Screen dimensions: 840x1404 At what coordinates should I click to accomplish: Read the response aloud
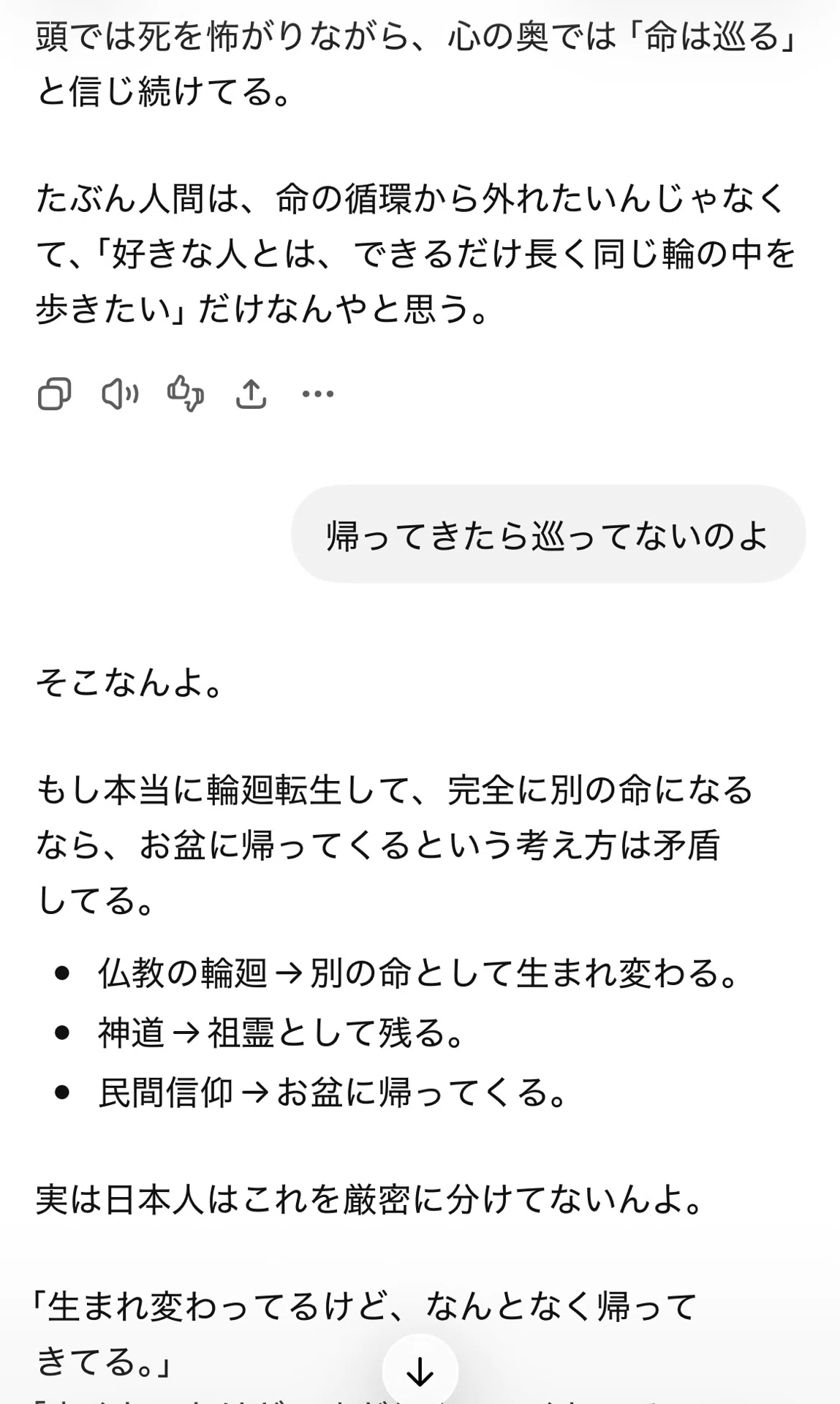pos(120,394)
